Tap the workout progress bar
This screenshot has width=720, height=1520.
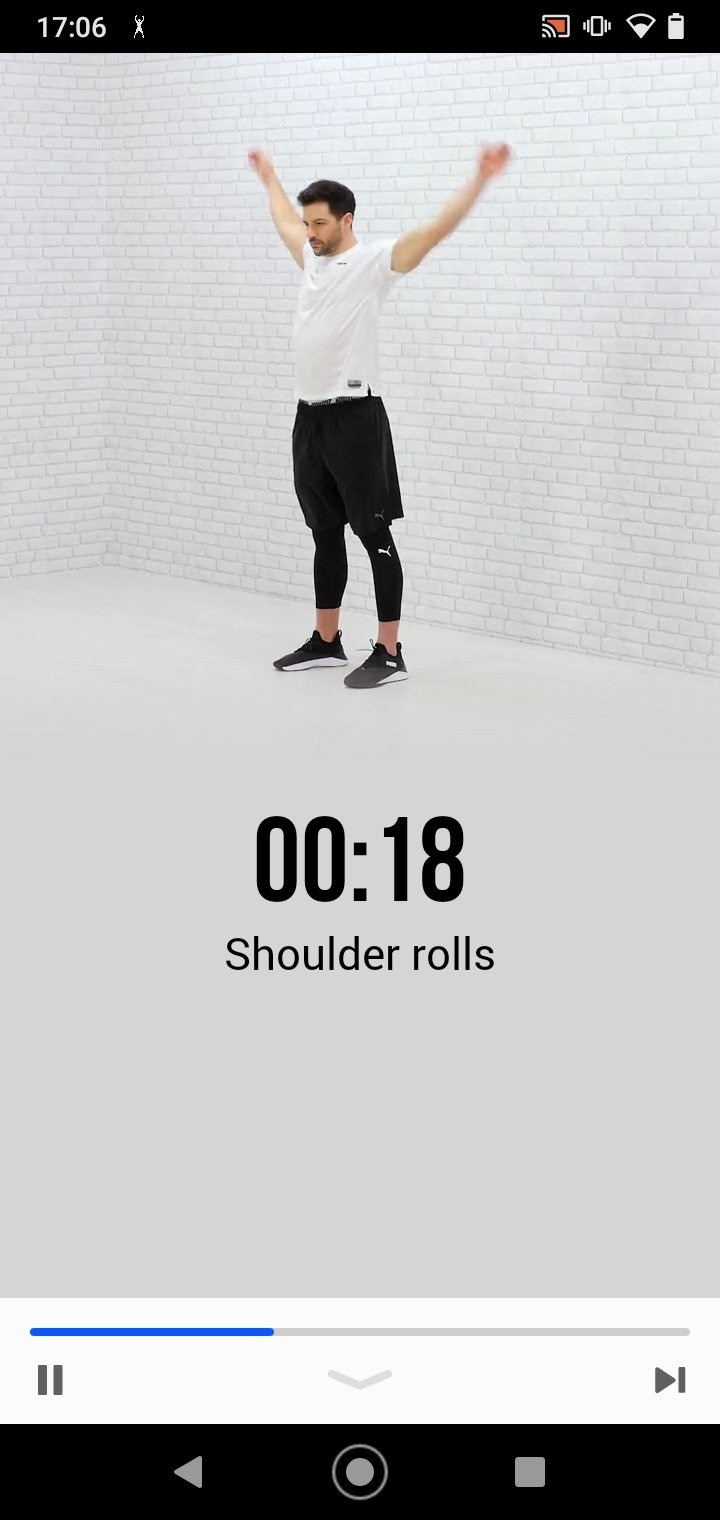click(360, 1332)
